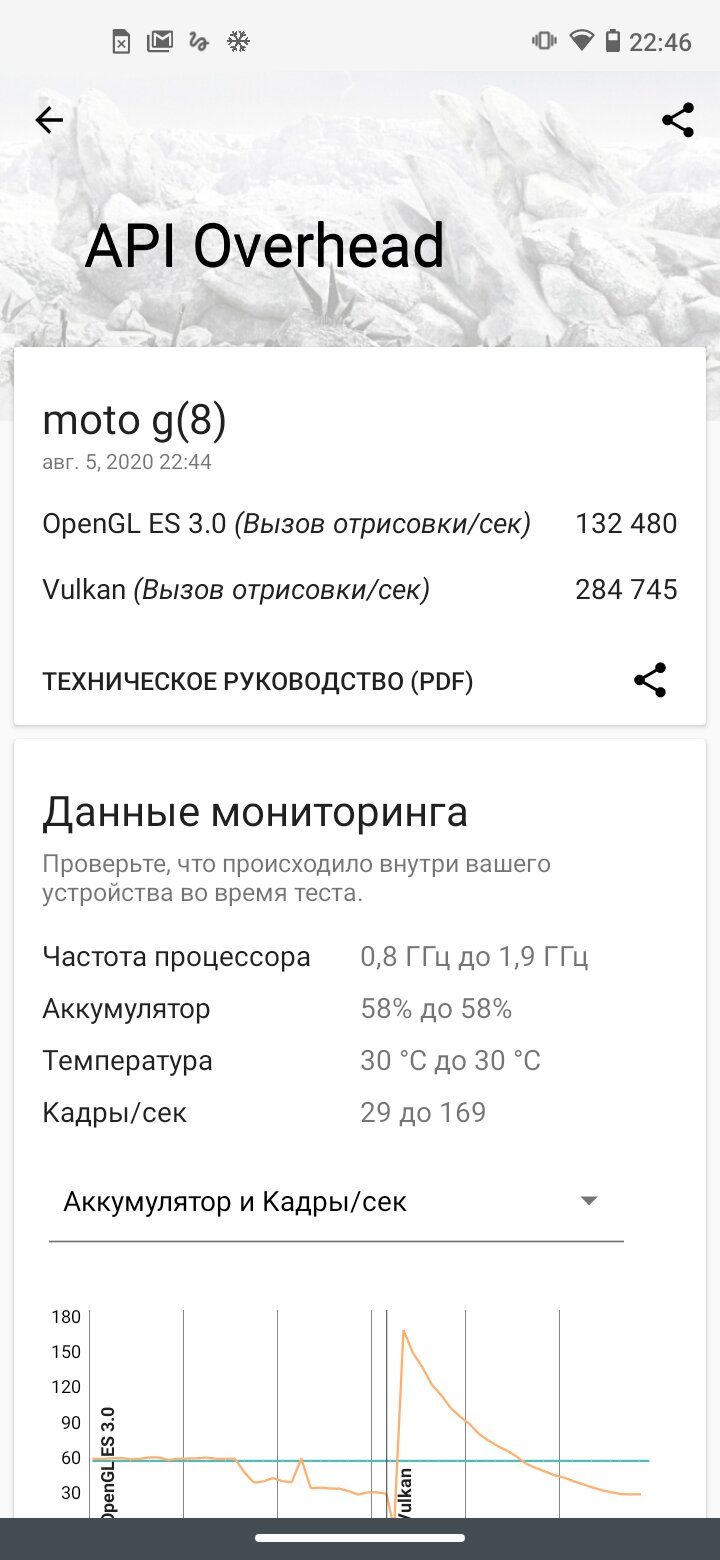Share results via the top-right share icon

tap(678, 121)
